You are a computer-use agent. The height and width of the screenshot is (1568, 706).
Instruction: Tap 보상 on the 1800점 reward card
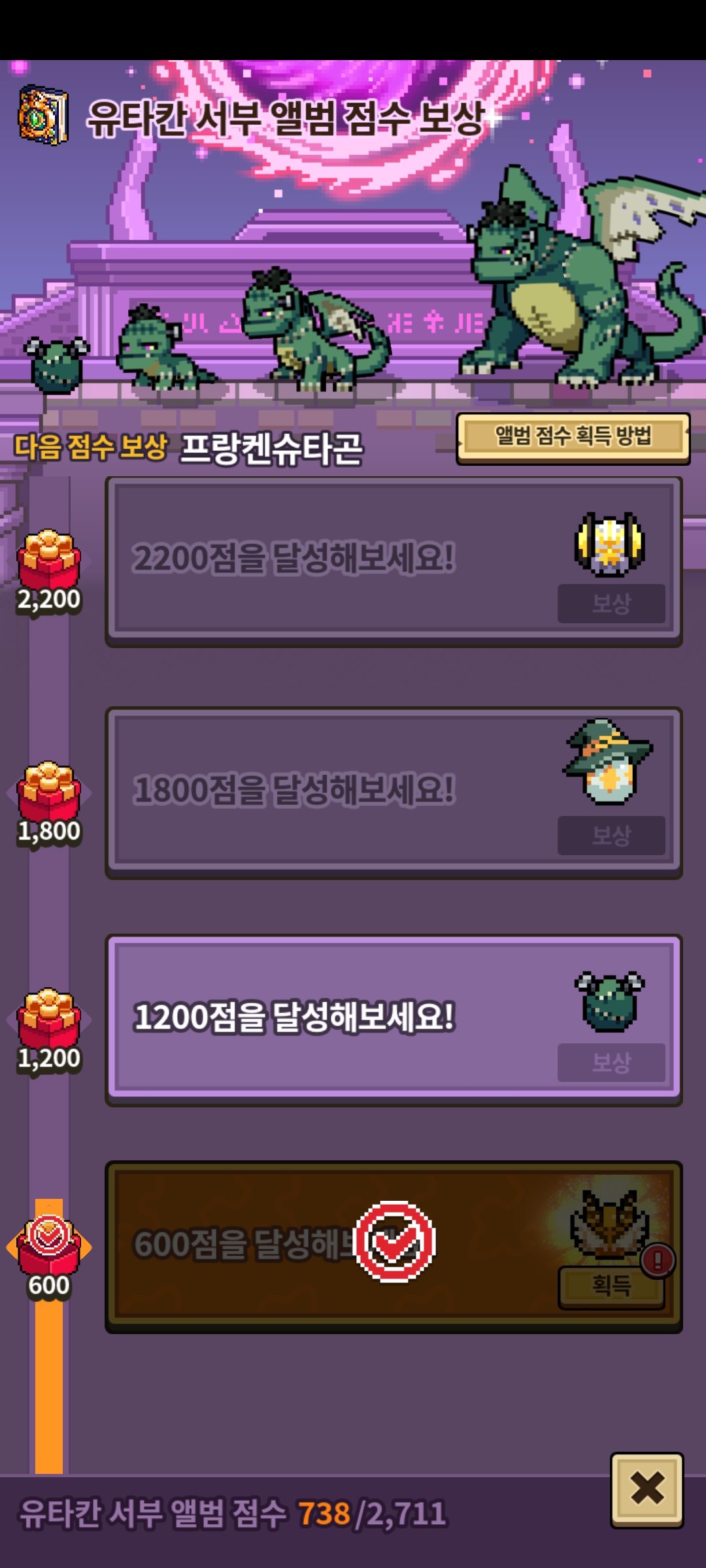(x=611, y=835)
